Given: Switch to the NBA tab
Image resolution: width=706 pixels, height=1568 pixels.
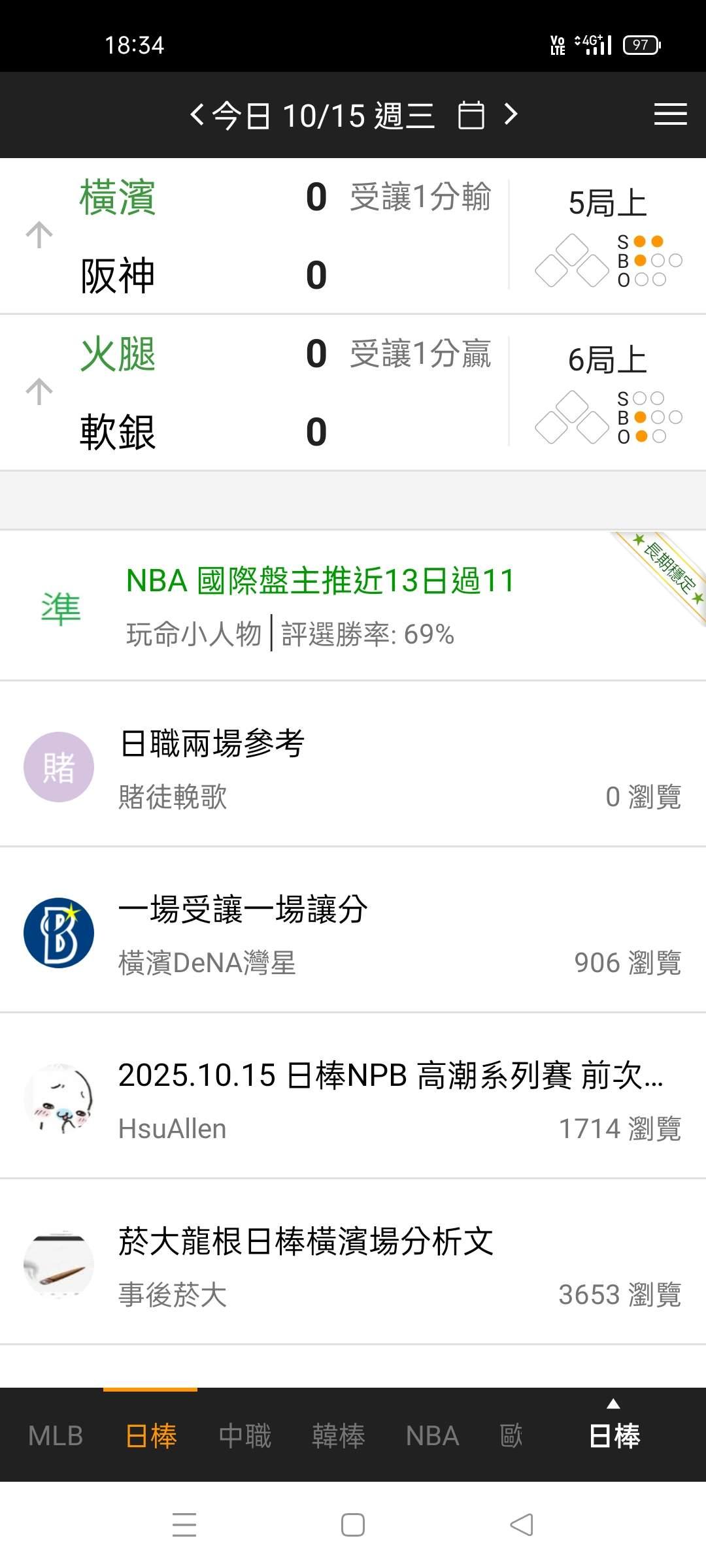Looking at the screenshot, I should point(432,1436).
